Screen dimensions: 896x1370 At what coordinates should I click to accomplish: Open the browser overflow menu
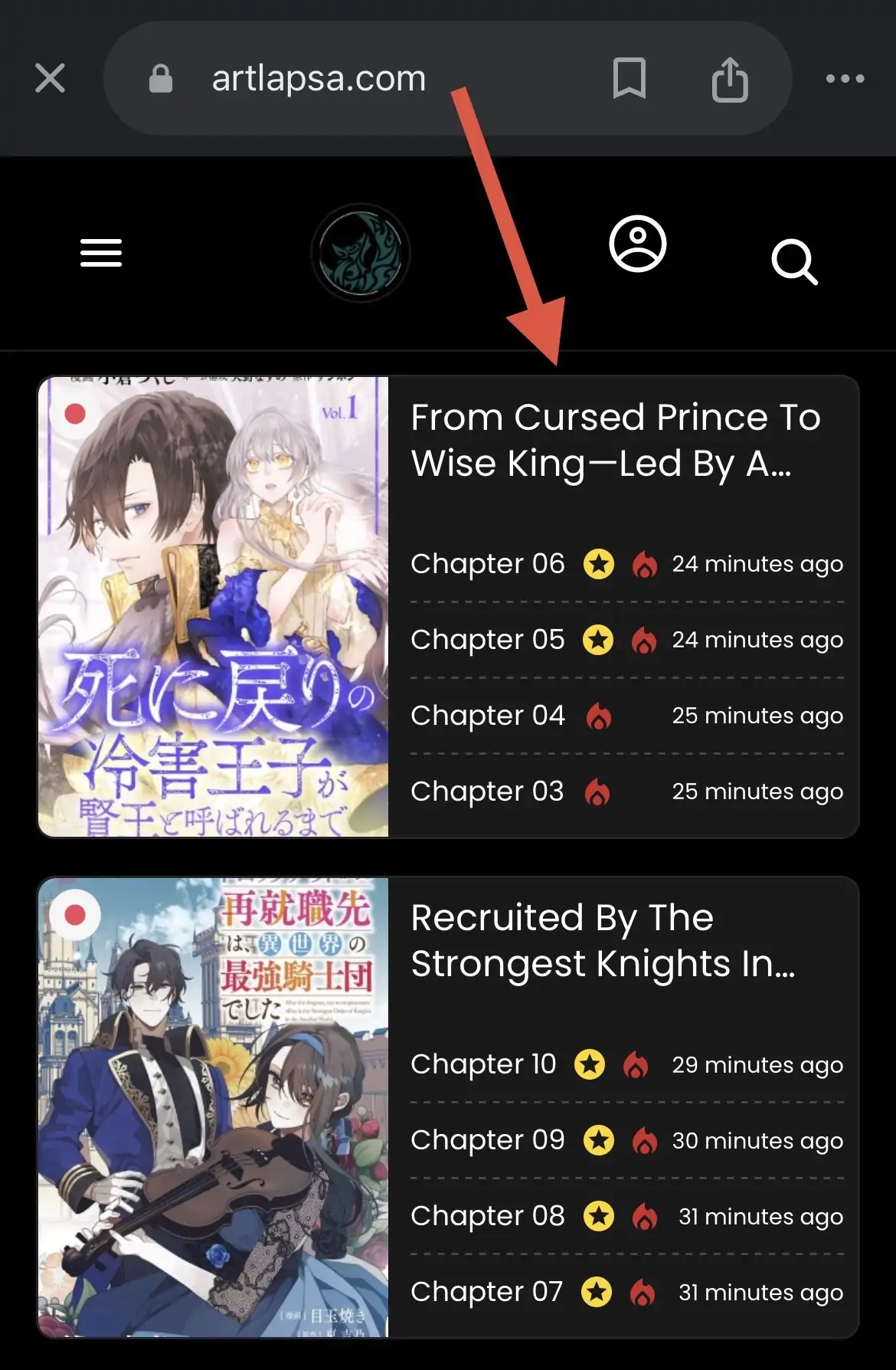845,78
